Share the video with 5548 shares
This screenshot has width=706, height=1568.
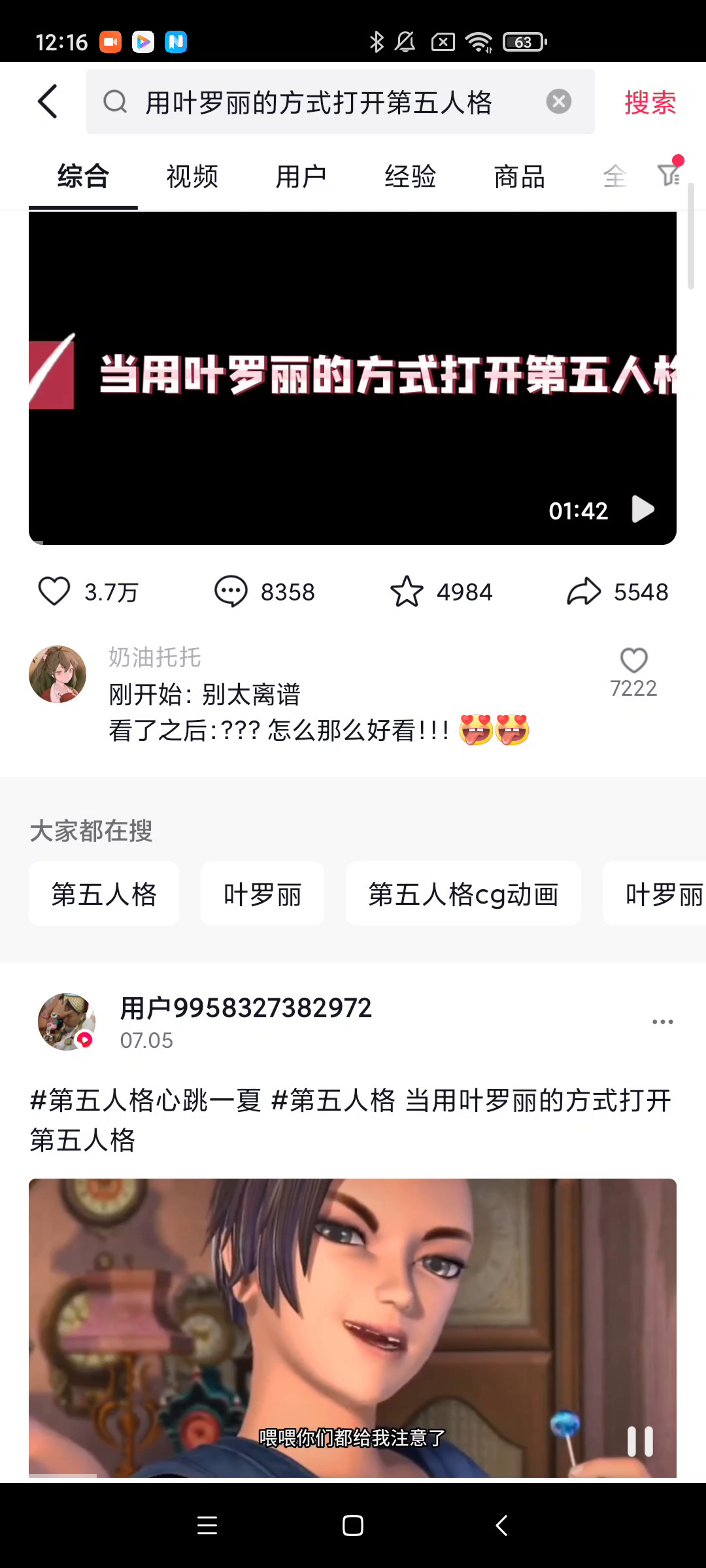pos(583,592)
